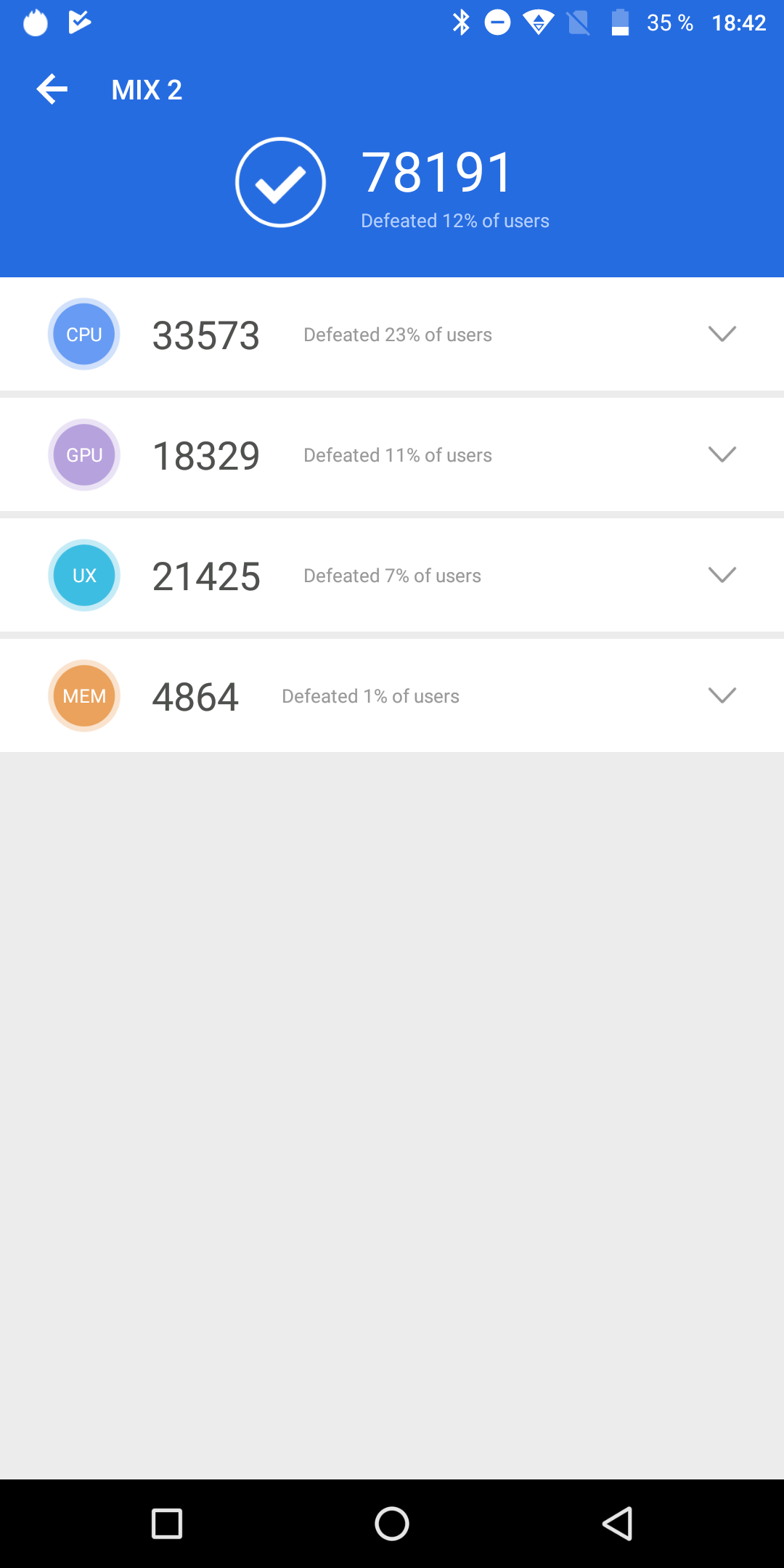Expand the UX score details

(722, 575)
